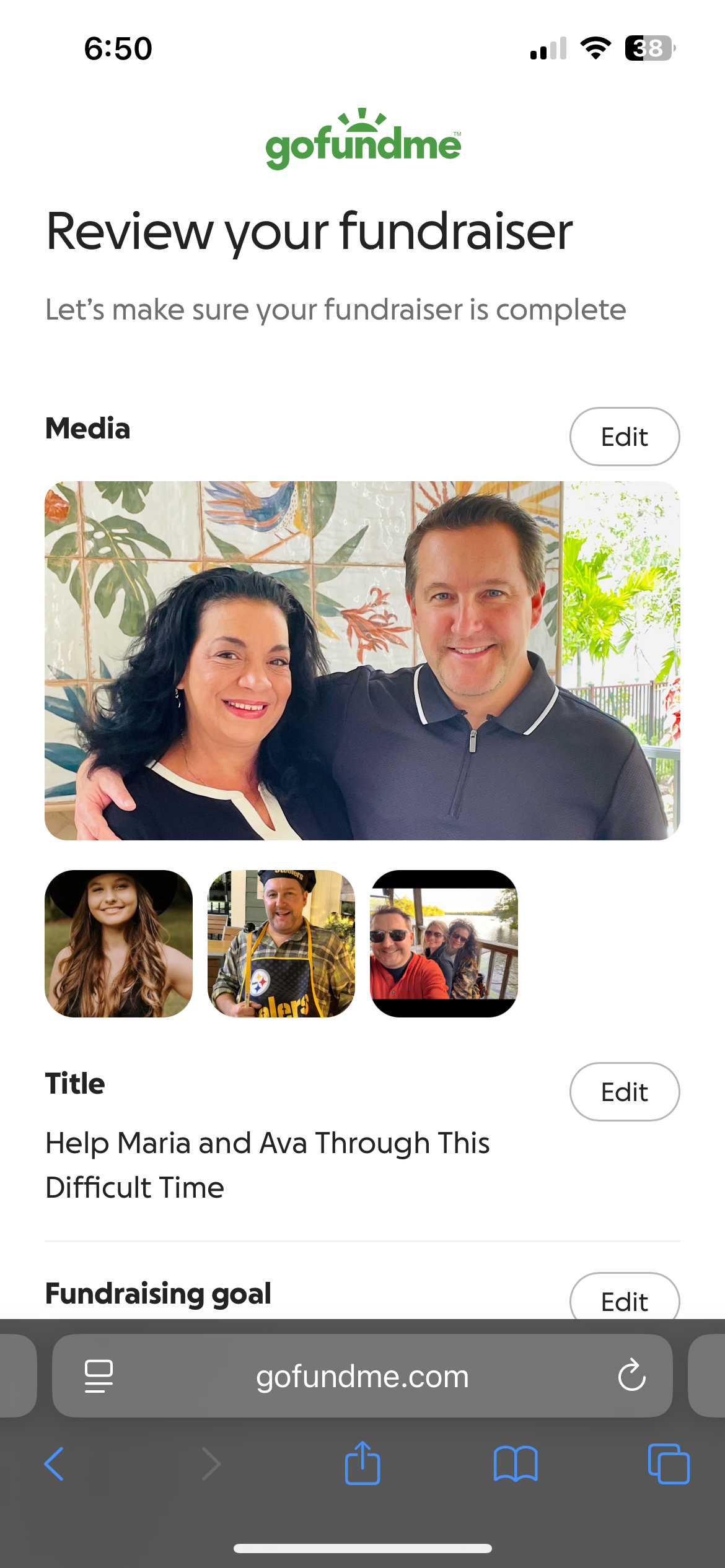Viewport: 725px width, 1568px height.
Task: Go back to the previous page
Action: [55, 1464]
